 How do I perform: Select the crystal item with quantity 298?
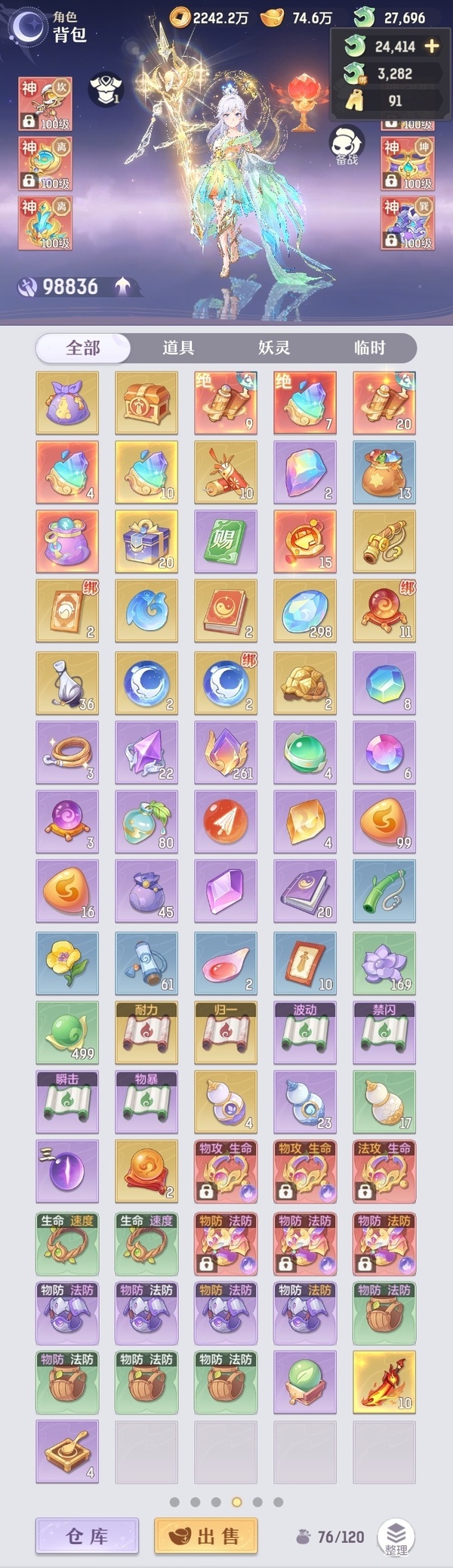click(305, 611)
